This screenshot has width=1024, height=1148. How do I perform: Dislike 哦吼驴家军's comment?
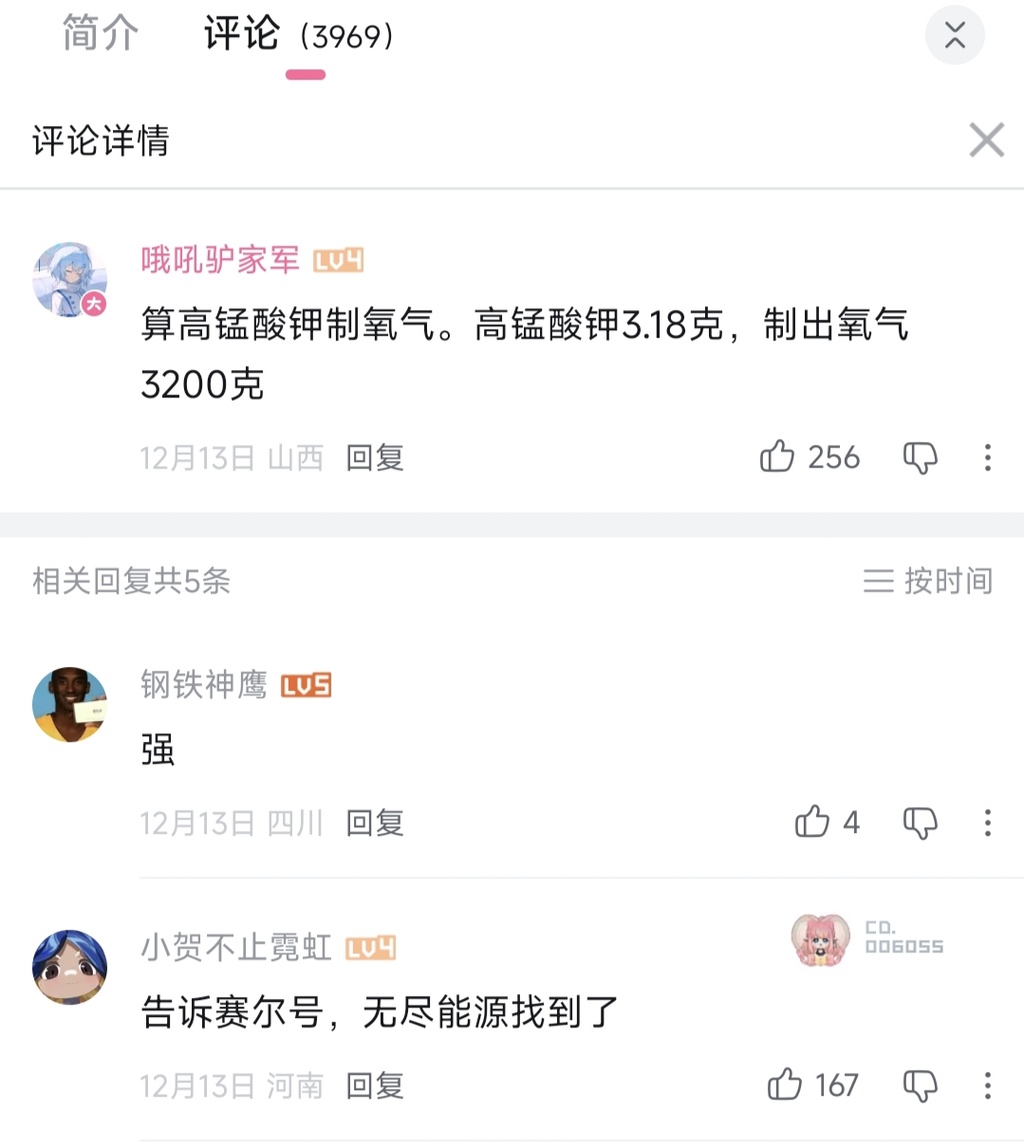tap(920, 457)
